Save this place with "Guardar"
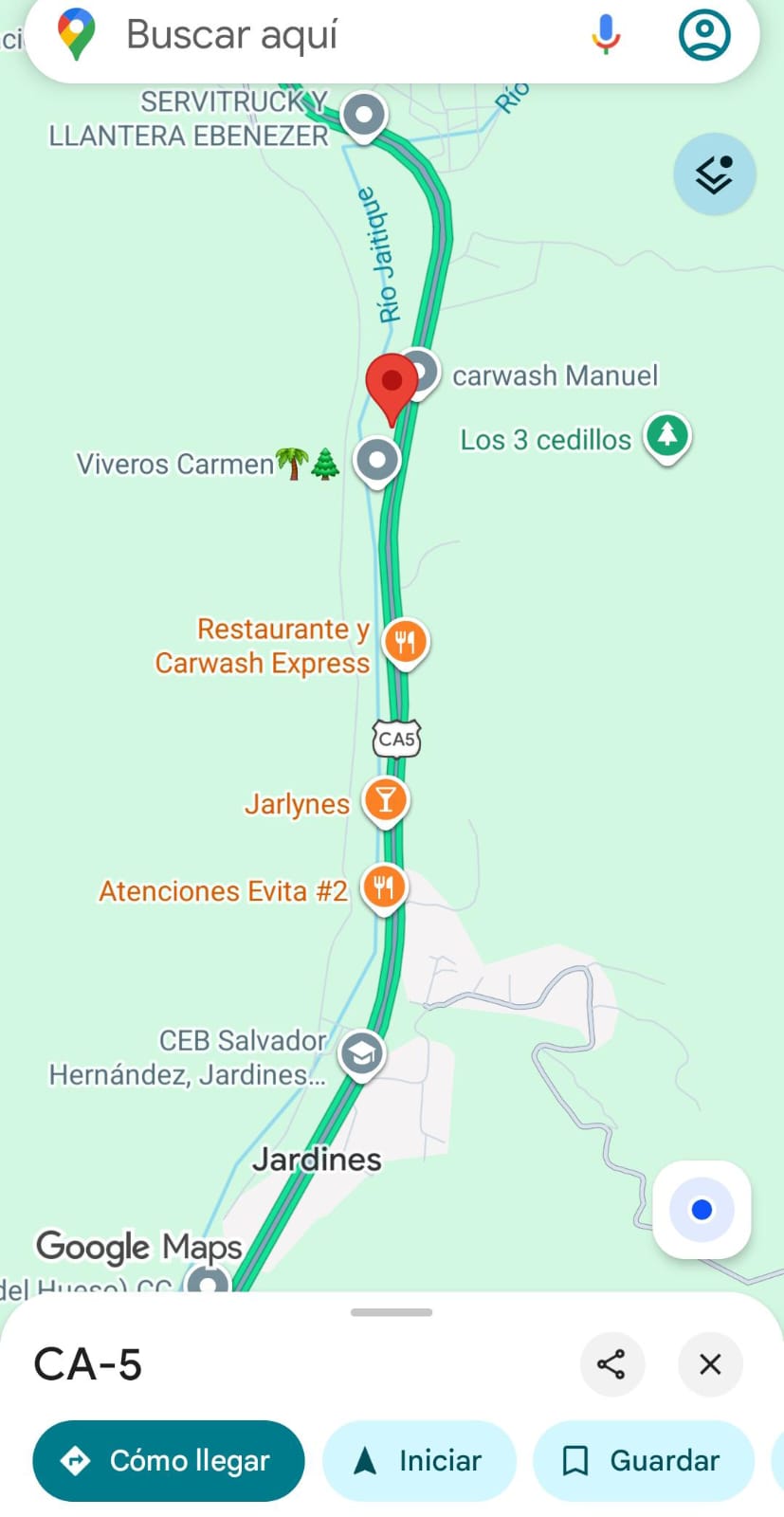 click(x=643, y=1460)
